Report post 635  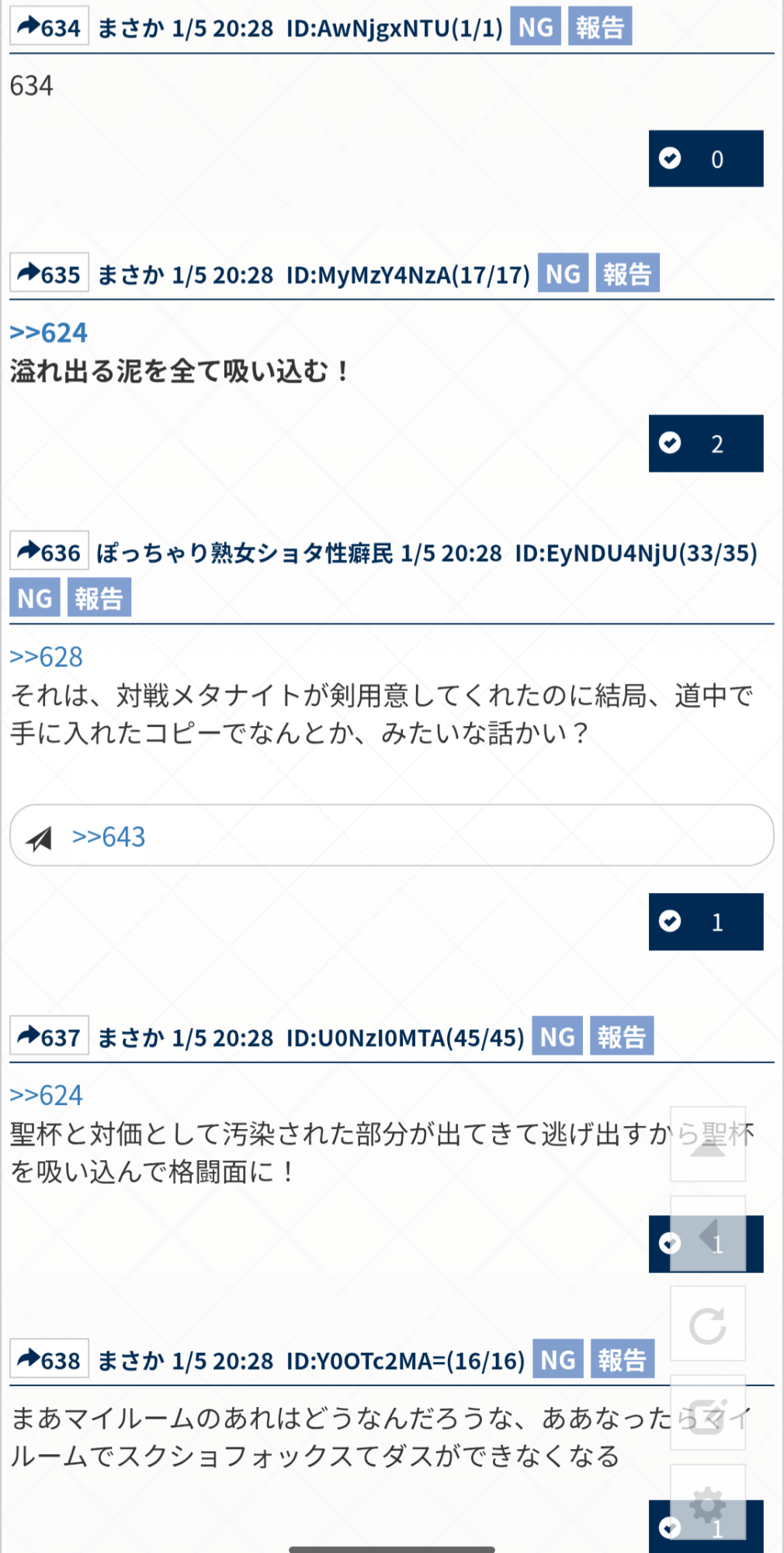point(627,274)
